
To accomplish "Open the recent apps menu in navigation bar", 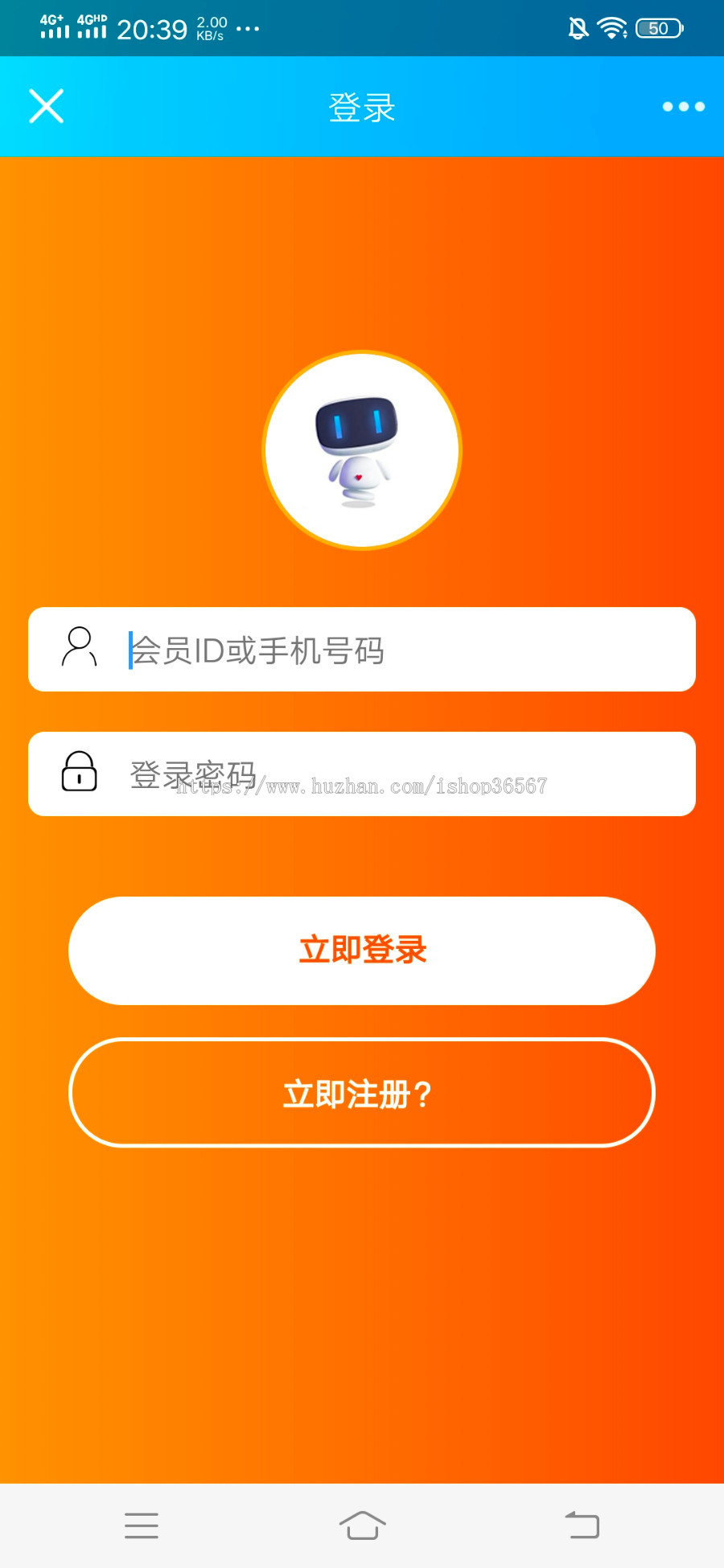I will pos(141,1525).
